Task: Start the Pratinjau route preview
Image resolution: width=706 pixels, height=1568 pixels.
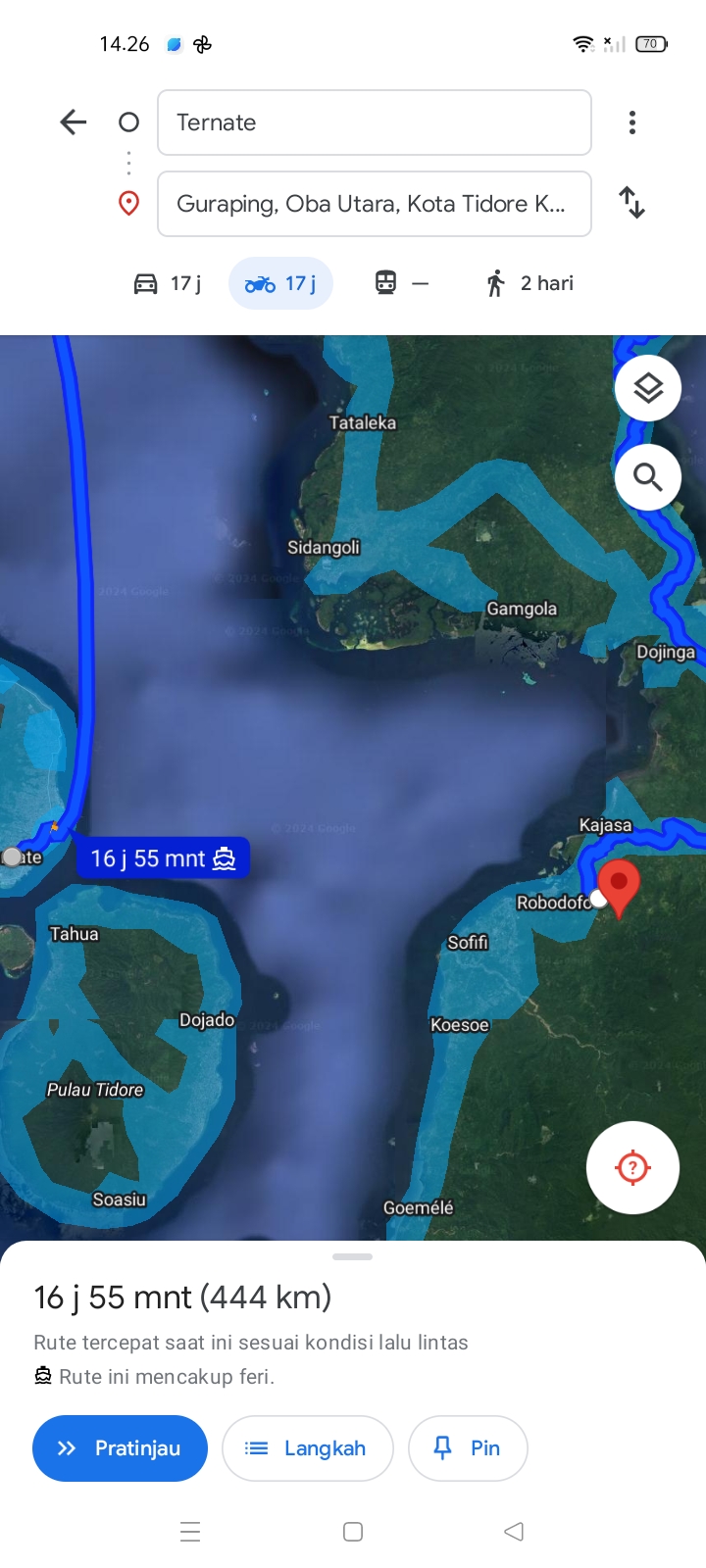Action: 120,1448
